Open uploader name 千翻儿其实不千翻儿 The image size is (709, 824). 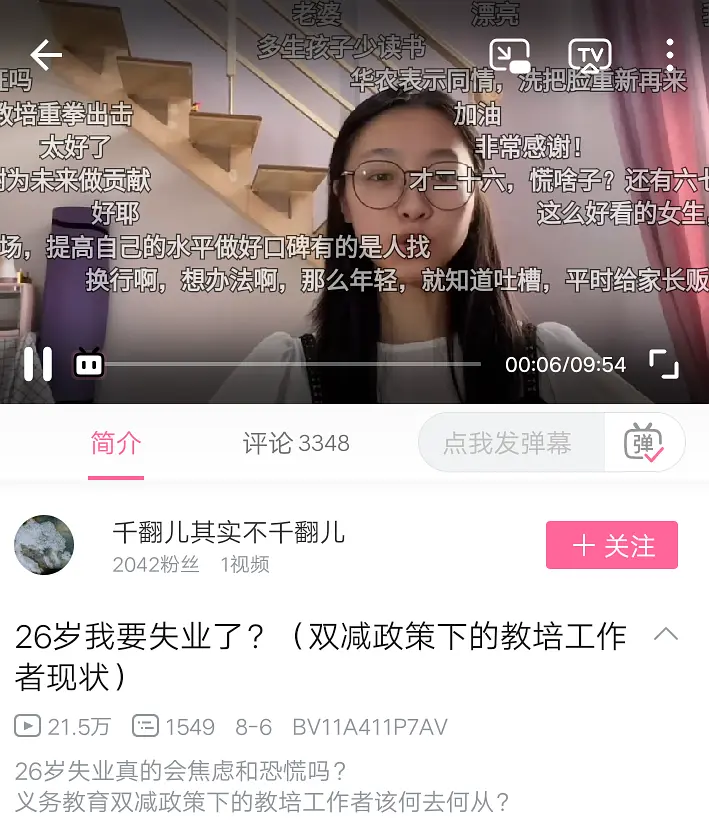point(228,533)
